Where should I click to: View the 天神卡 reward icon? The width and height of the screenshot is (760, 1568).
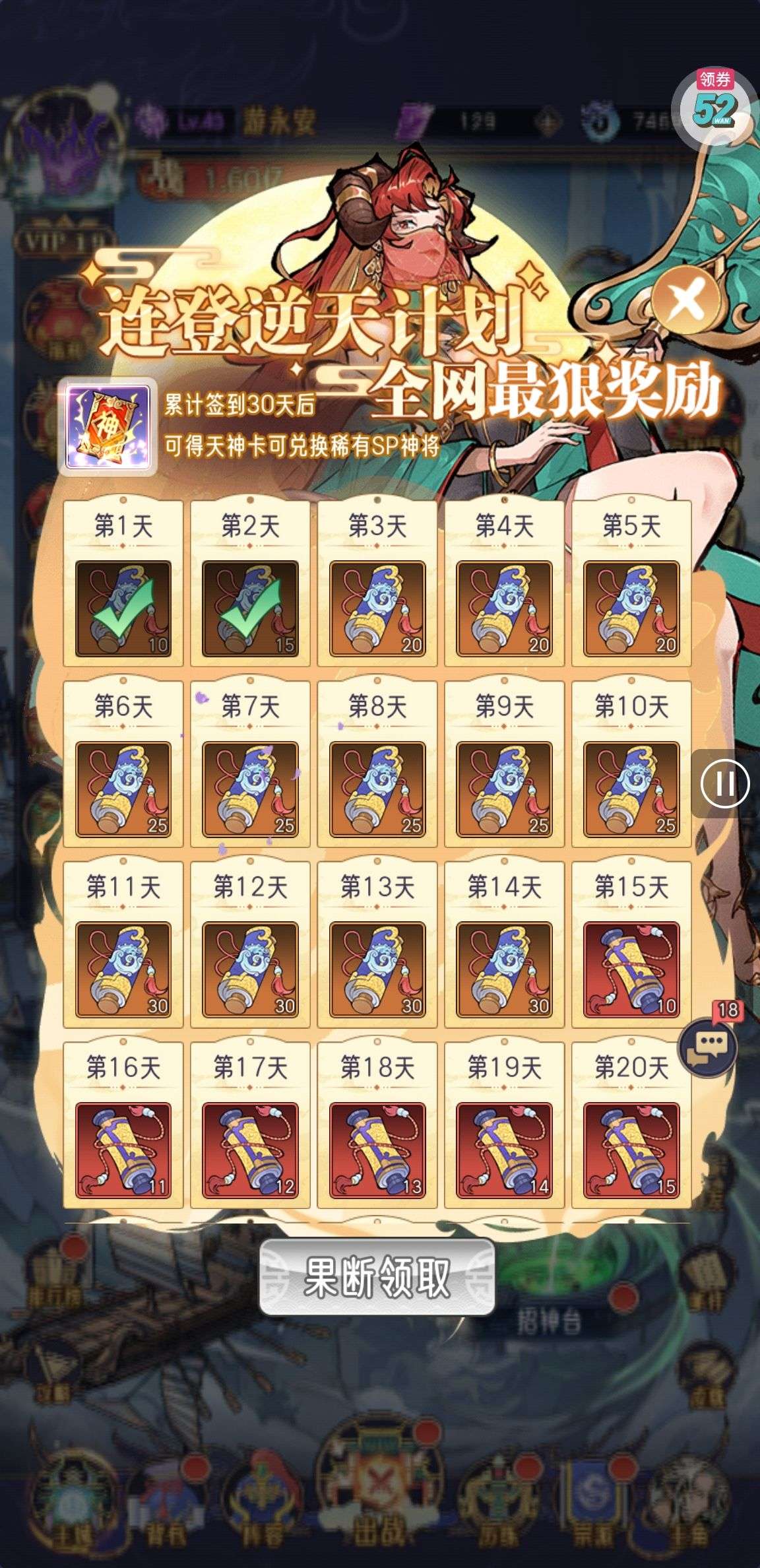(108, 425)
